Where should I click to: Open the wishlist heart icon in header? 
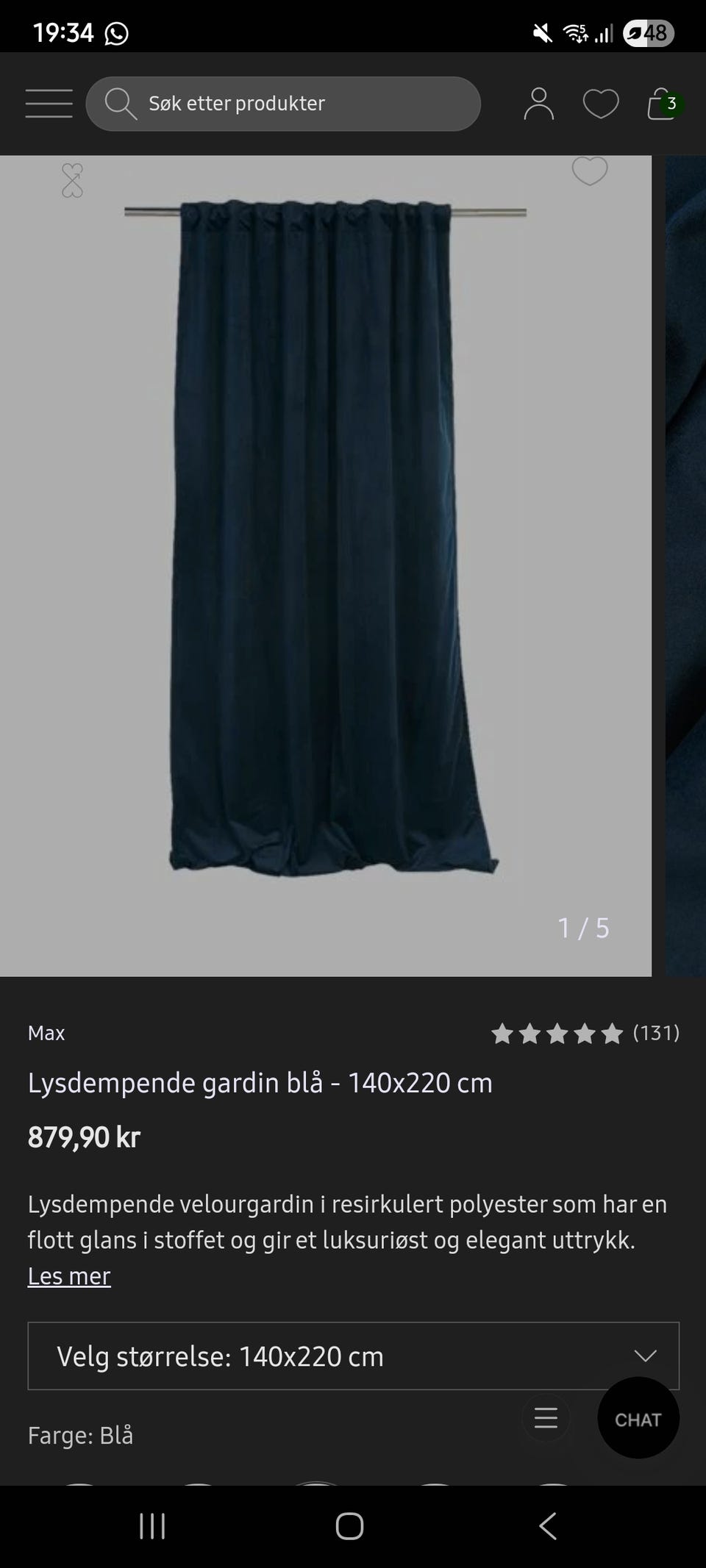coord(600,104)
